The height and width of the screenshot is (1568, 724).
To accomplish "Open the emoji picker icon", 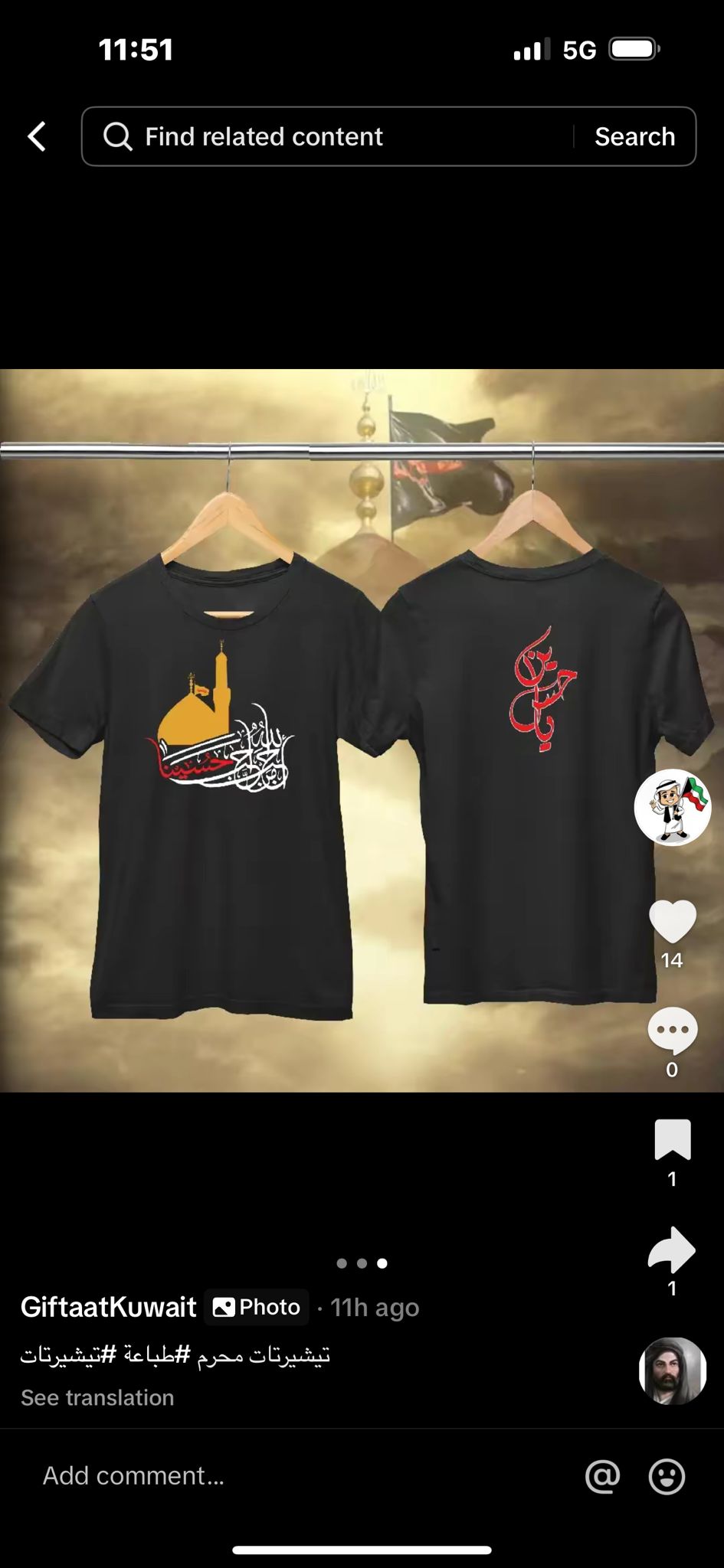I will click(667, 1475).
